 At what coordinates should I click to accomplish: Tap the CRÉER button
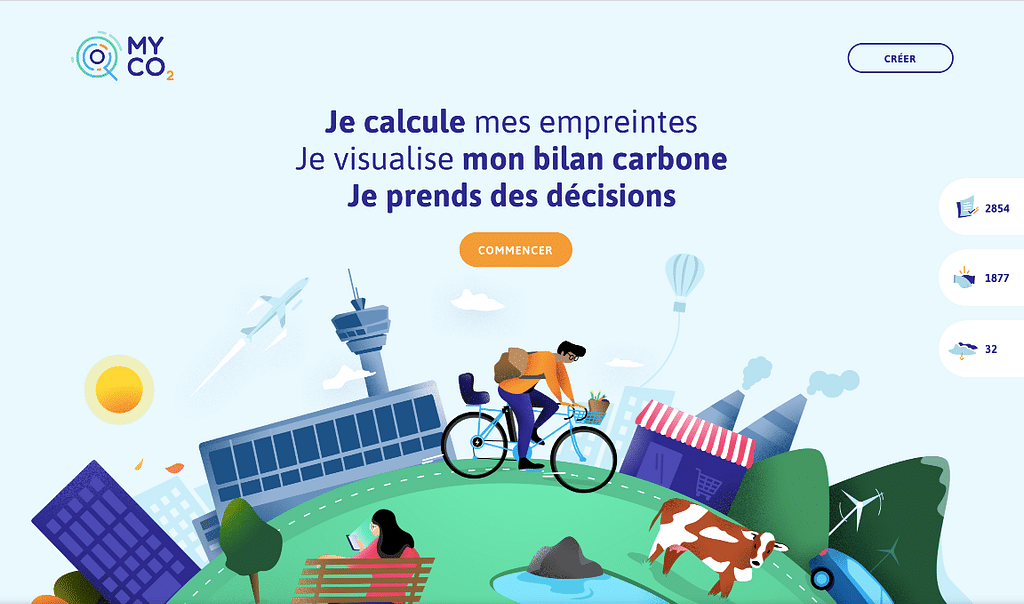pos(900,59)
